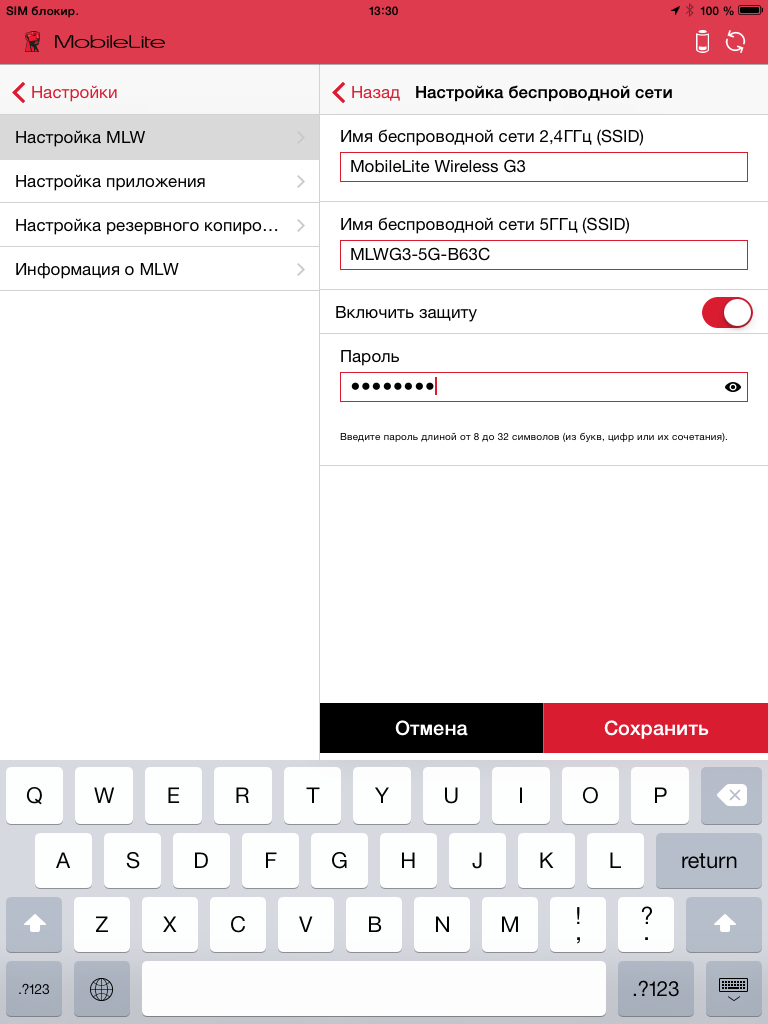768x1024 pixels.
Task: Dismiss the keyboard using the keyboard icon
Action: point(732,989)
